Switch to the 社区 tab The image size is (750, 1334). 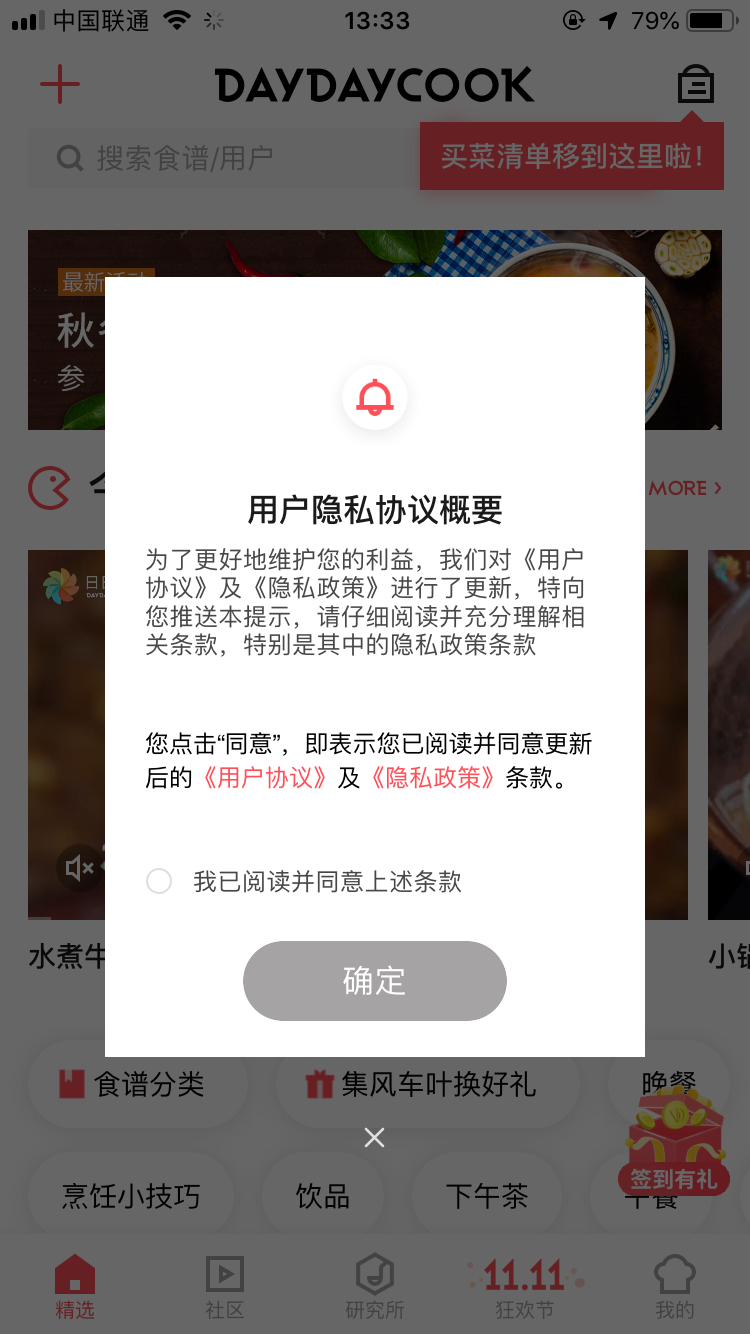[x=225, y=1288]
